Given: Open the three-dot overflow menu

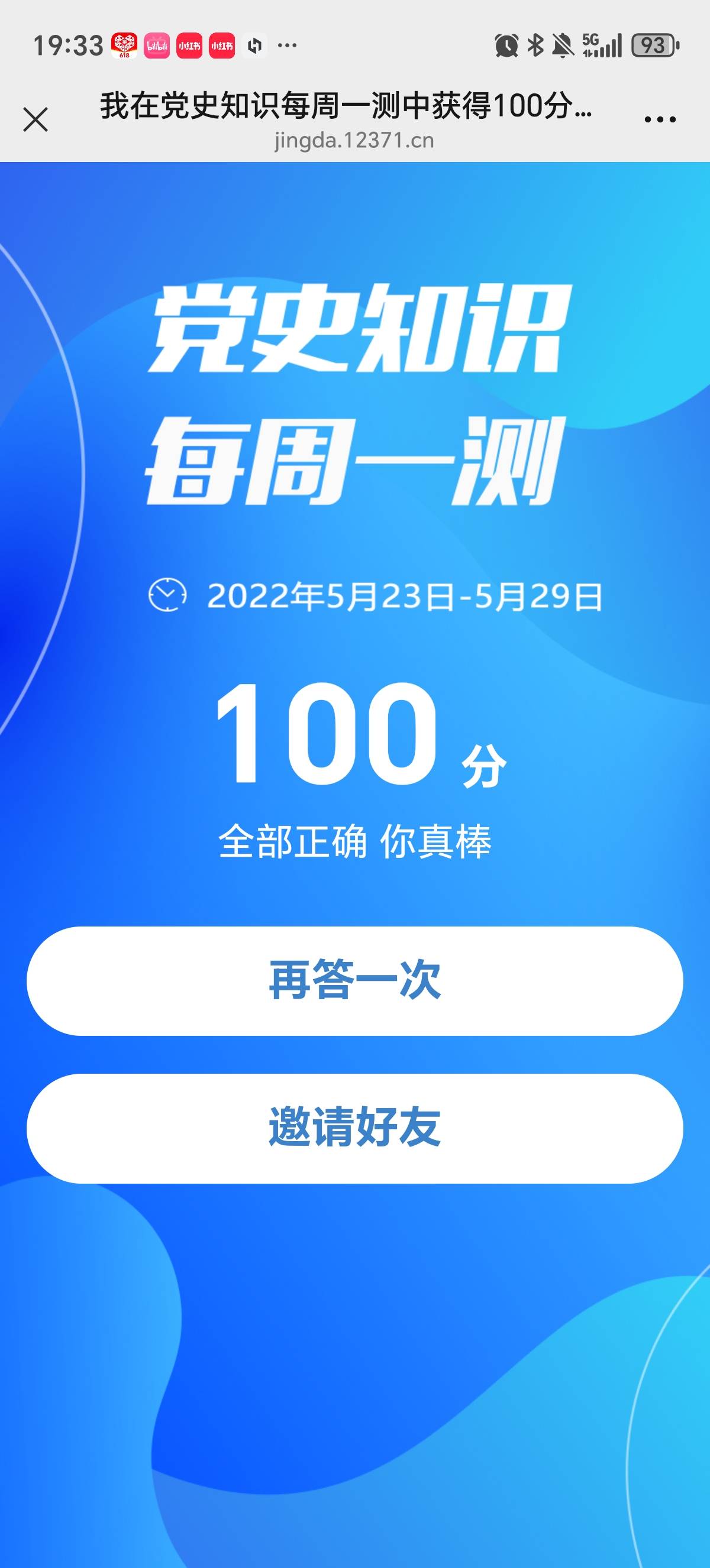Looking at the screenshot, I should [660, 119].
